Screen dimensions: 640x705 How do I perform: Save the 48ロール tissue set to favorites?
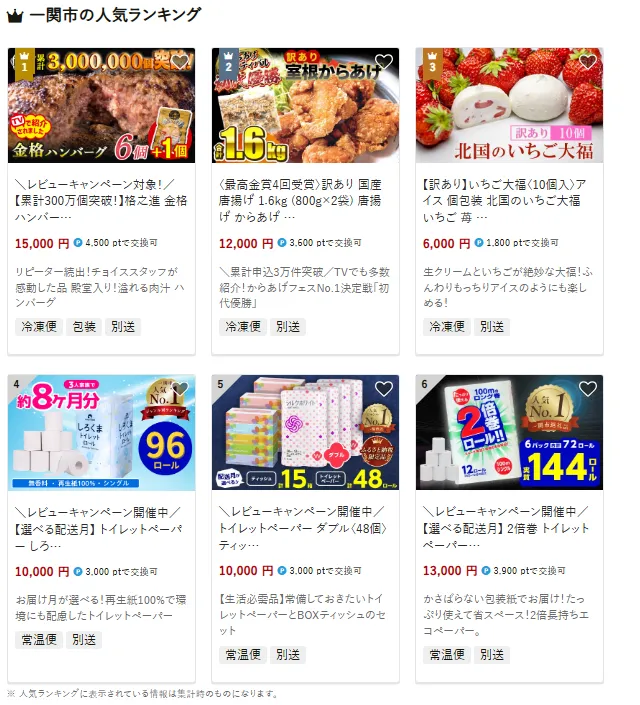point(384,389)
